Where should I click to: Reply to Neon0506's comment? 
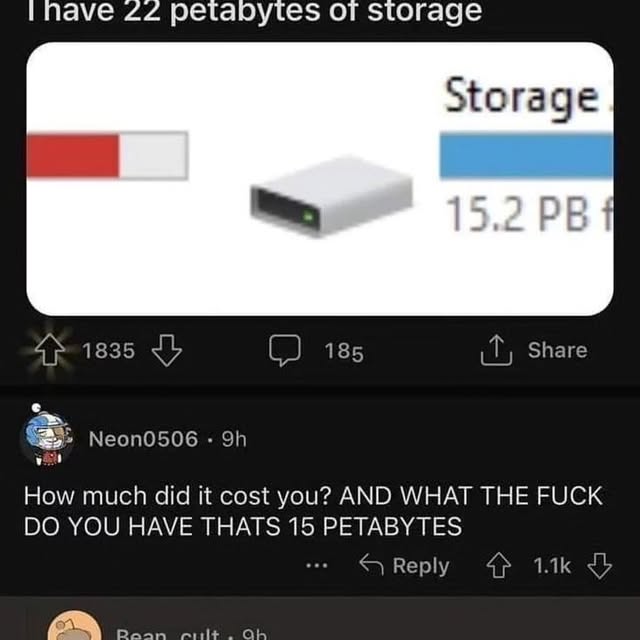(x=405, y=566)
